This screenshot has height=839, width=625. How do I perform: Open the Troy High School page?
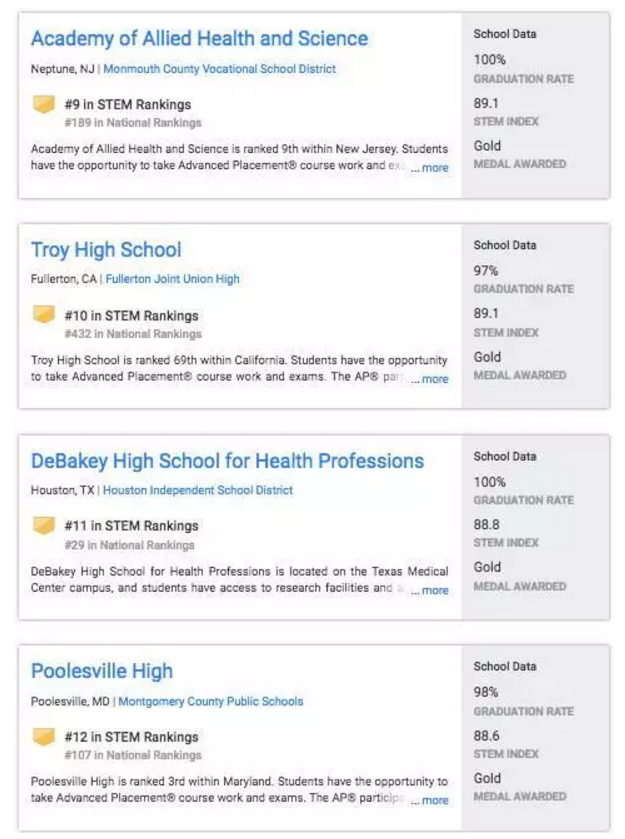point(106,250)
